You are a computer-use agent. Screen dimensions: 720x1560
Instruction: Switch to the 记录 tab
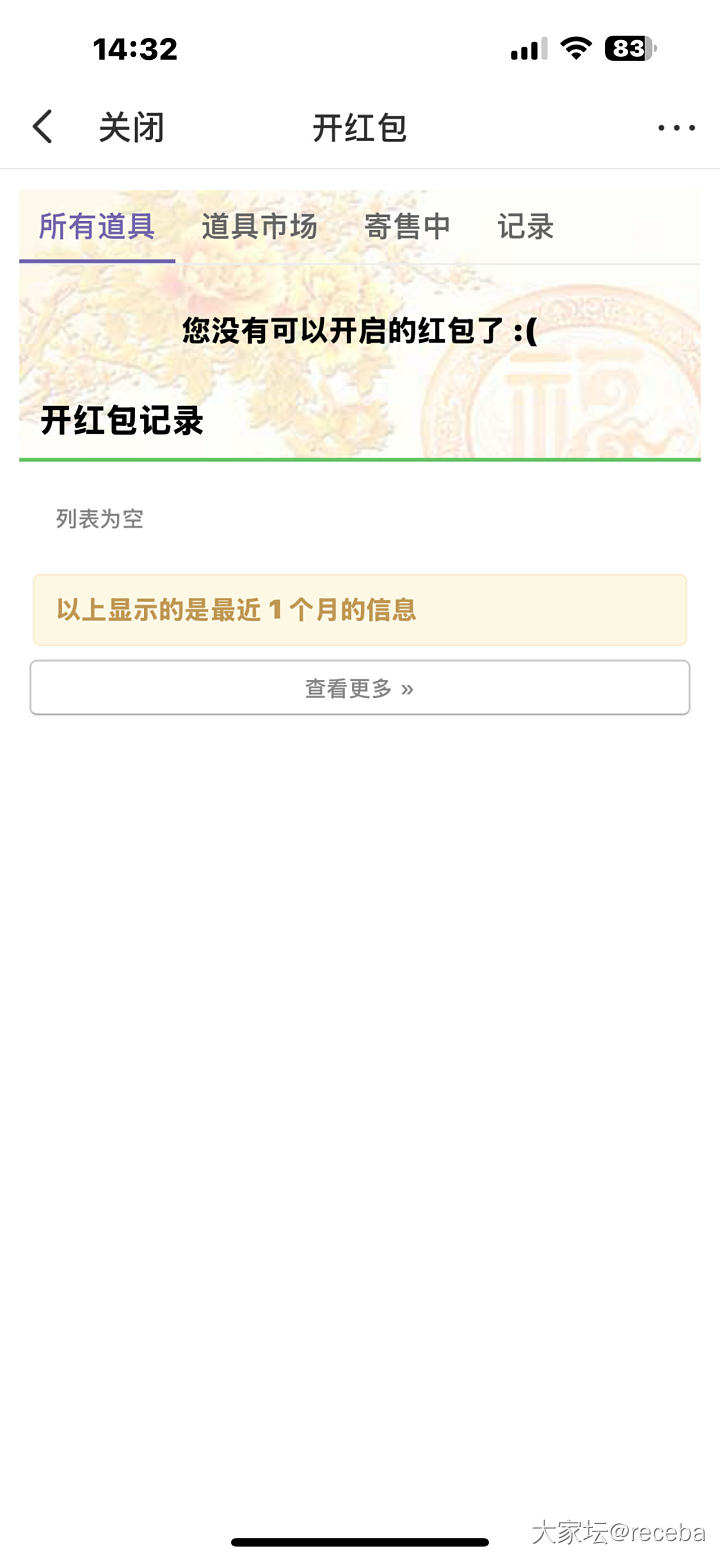[525, 227]
